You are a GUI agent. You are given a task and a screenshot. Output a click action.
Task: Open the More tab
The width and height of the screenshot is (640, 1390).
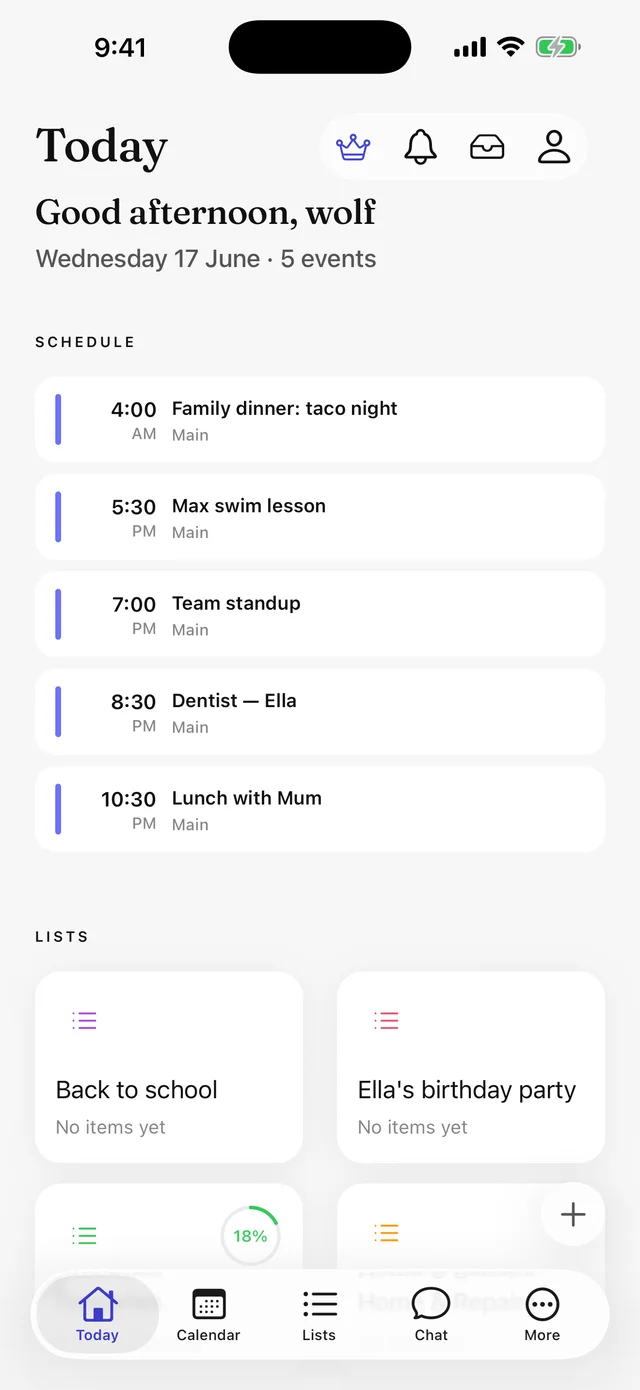[x=542, y=1314]
